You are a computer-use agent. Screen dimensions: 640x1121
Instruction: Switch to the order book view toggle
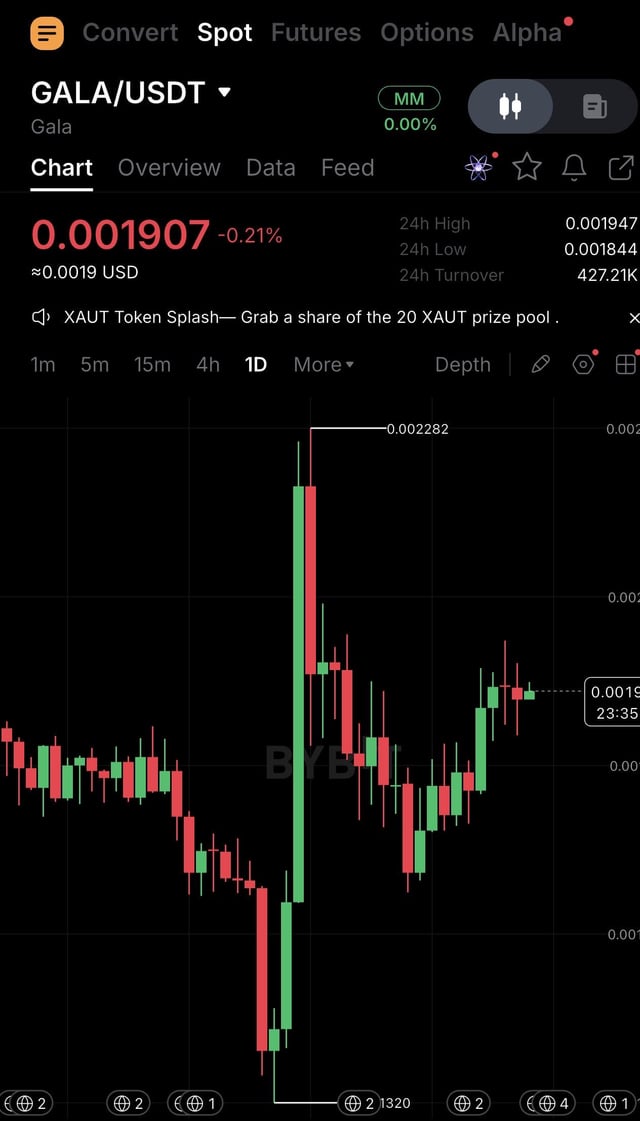click(x=594, y=107)
